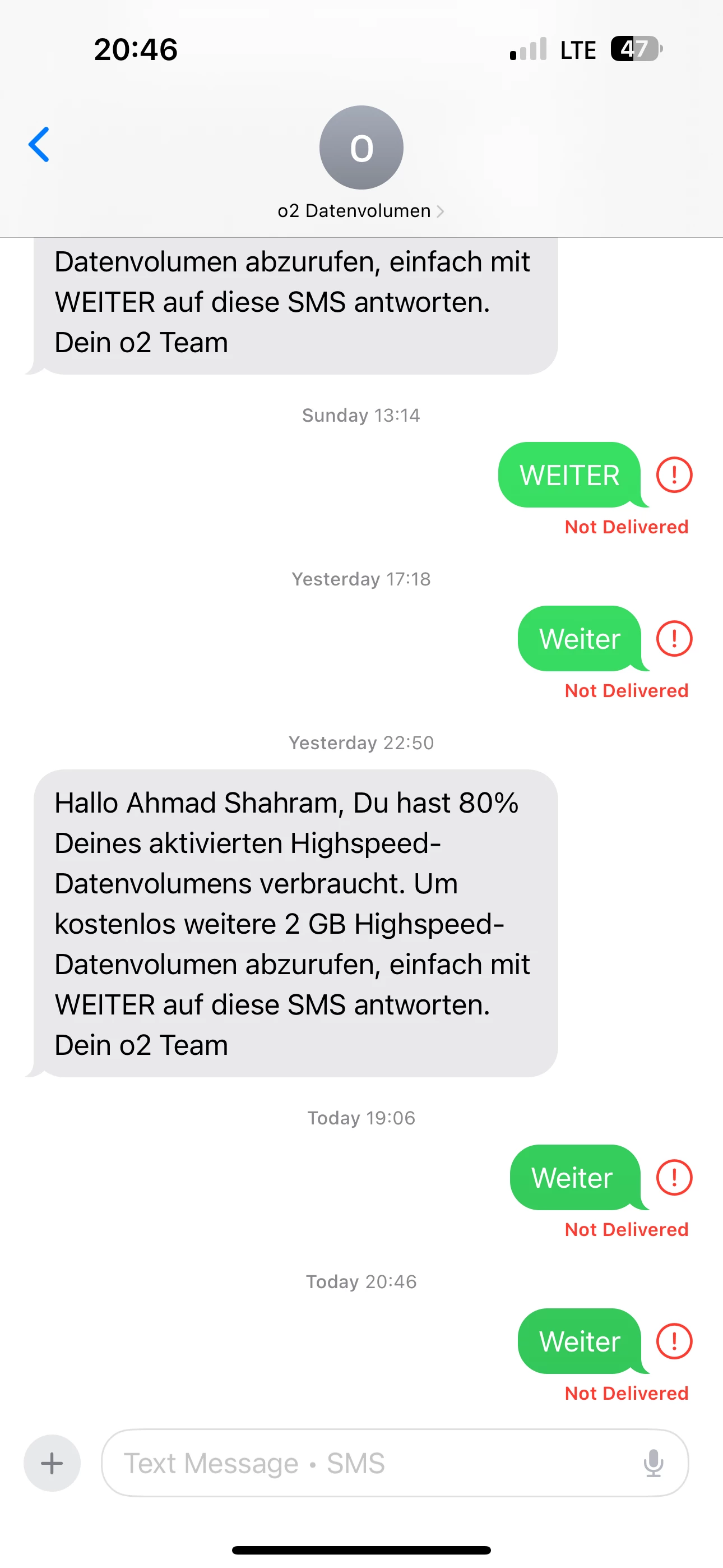Screen dimensions: 723x1568
Task: Start dictation with the microphone icon
Action: 653,1463
